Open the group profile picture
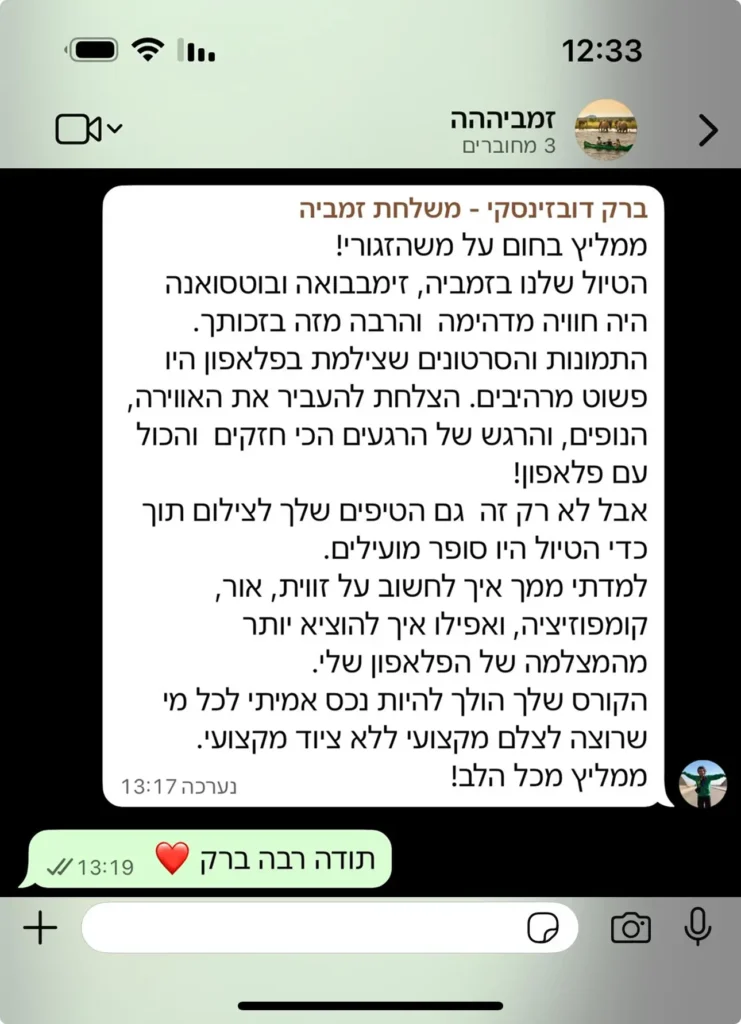741x1024 pixels. click(x=605, y=130)
